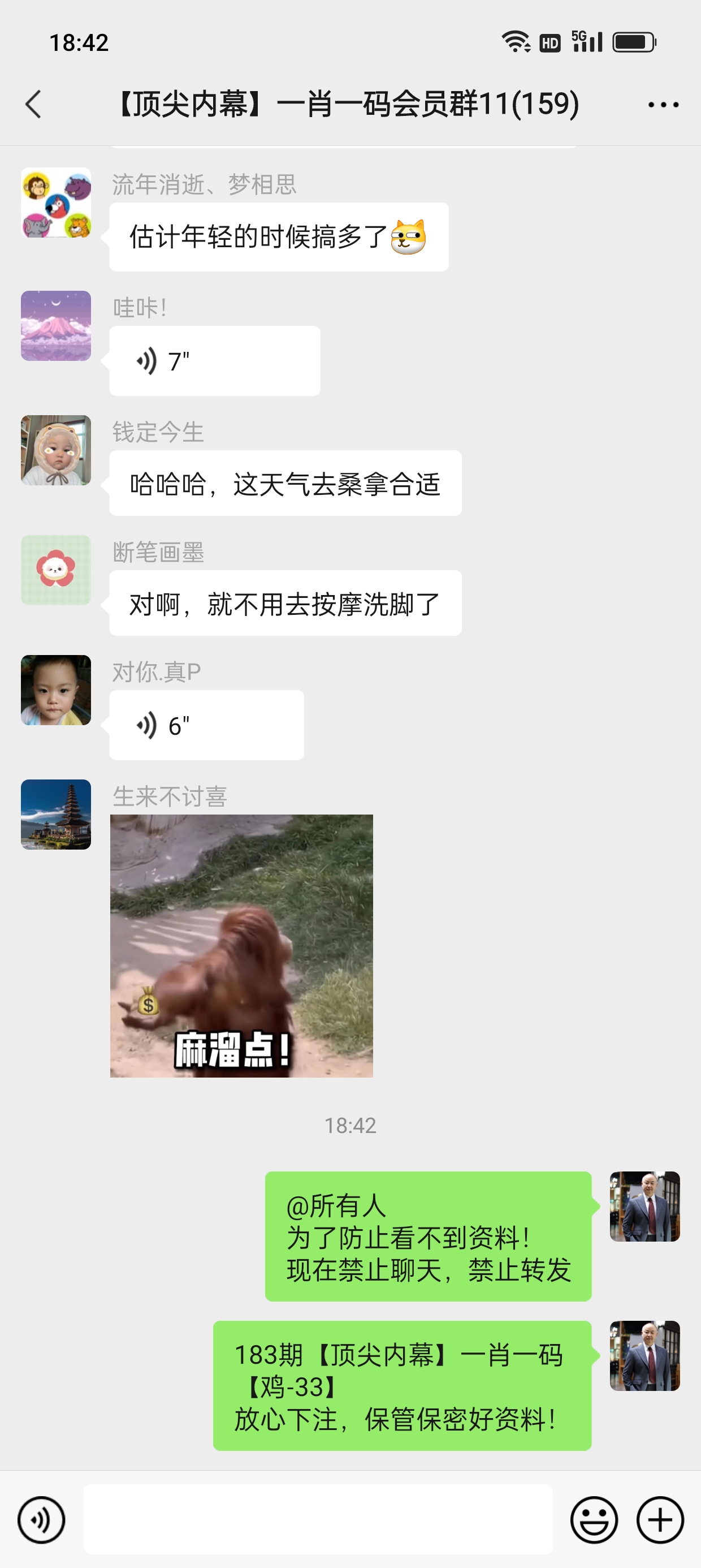701x1568 pixels.
Task: View 流年消逝、梦相思's profile avatar
Action: (56, 203)
